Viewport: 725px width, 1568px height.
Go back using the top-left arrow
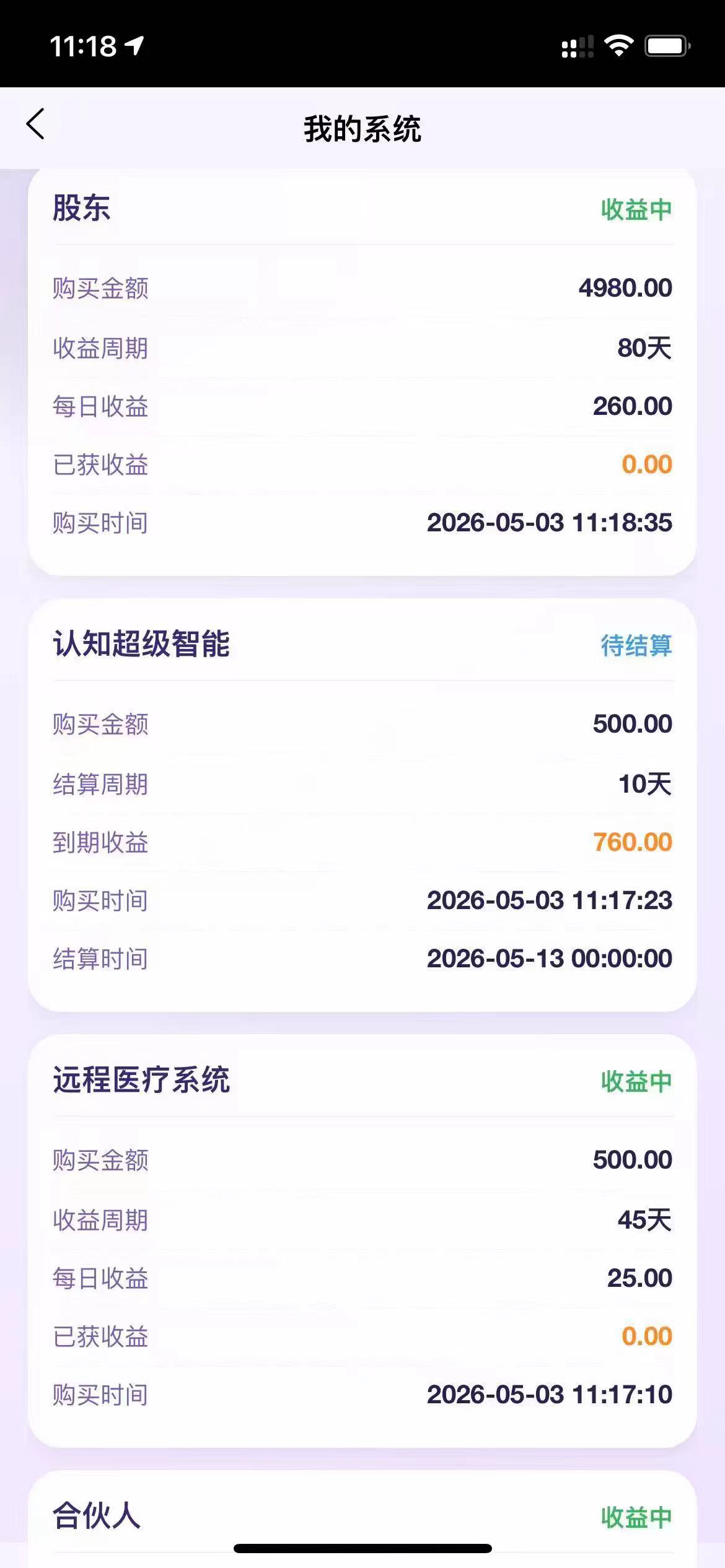pos(36,124)
